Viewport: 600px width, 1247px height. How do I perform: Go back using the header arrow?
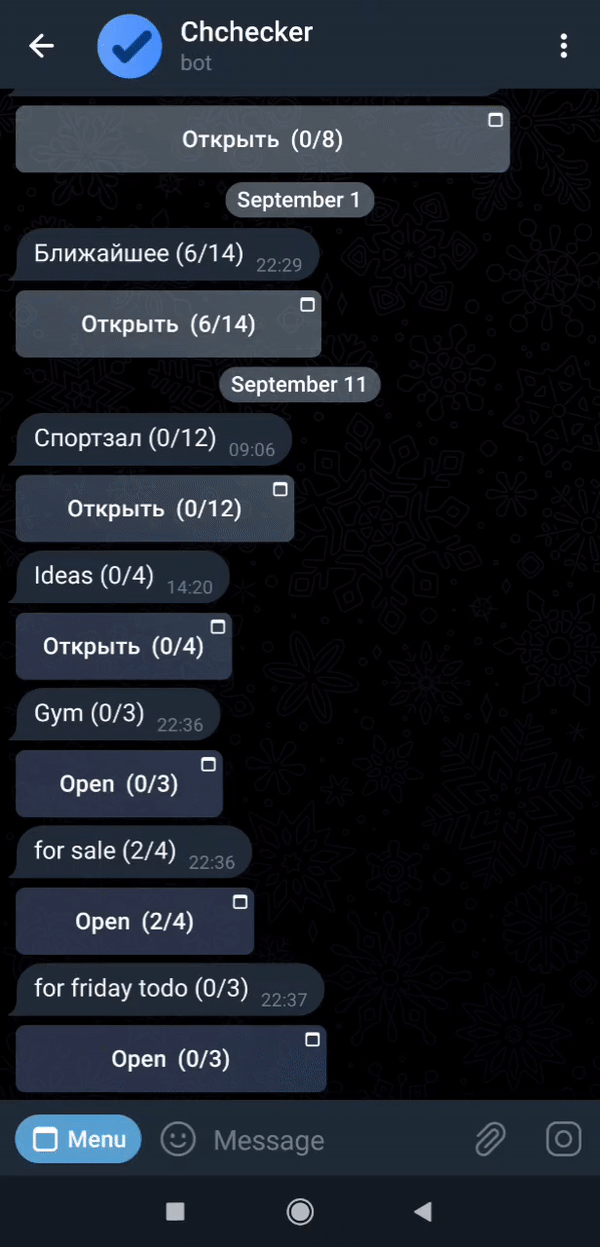pos(41,46)
